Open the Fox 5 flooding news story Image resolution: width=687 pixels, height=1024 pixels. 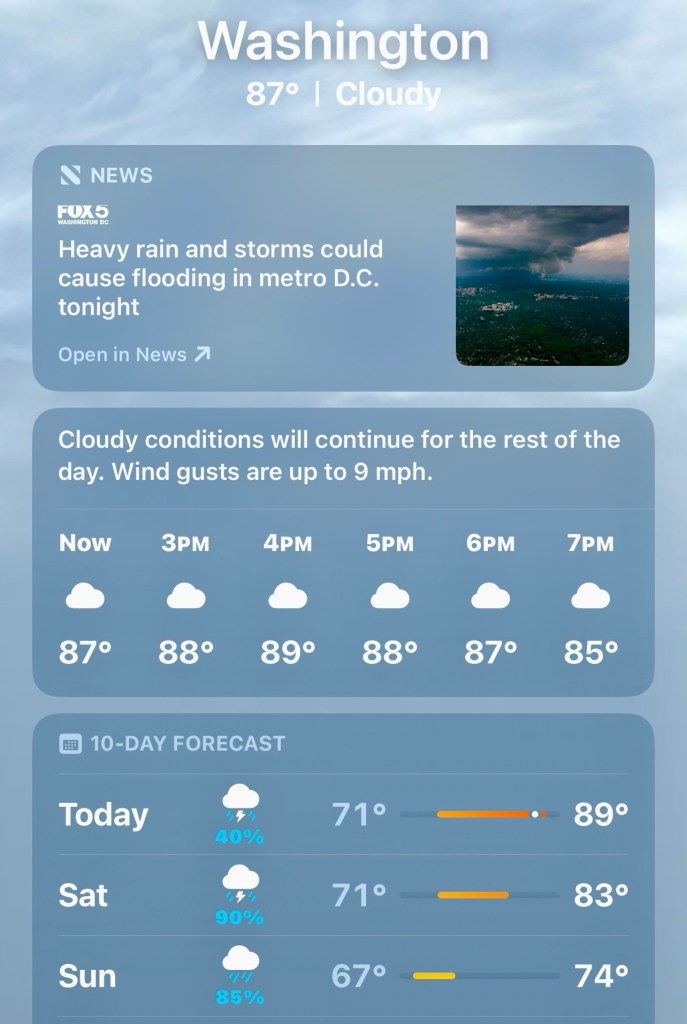pyautogui.click(x=220, y=277)
